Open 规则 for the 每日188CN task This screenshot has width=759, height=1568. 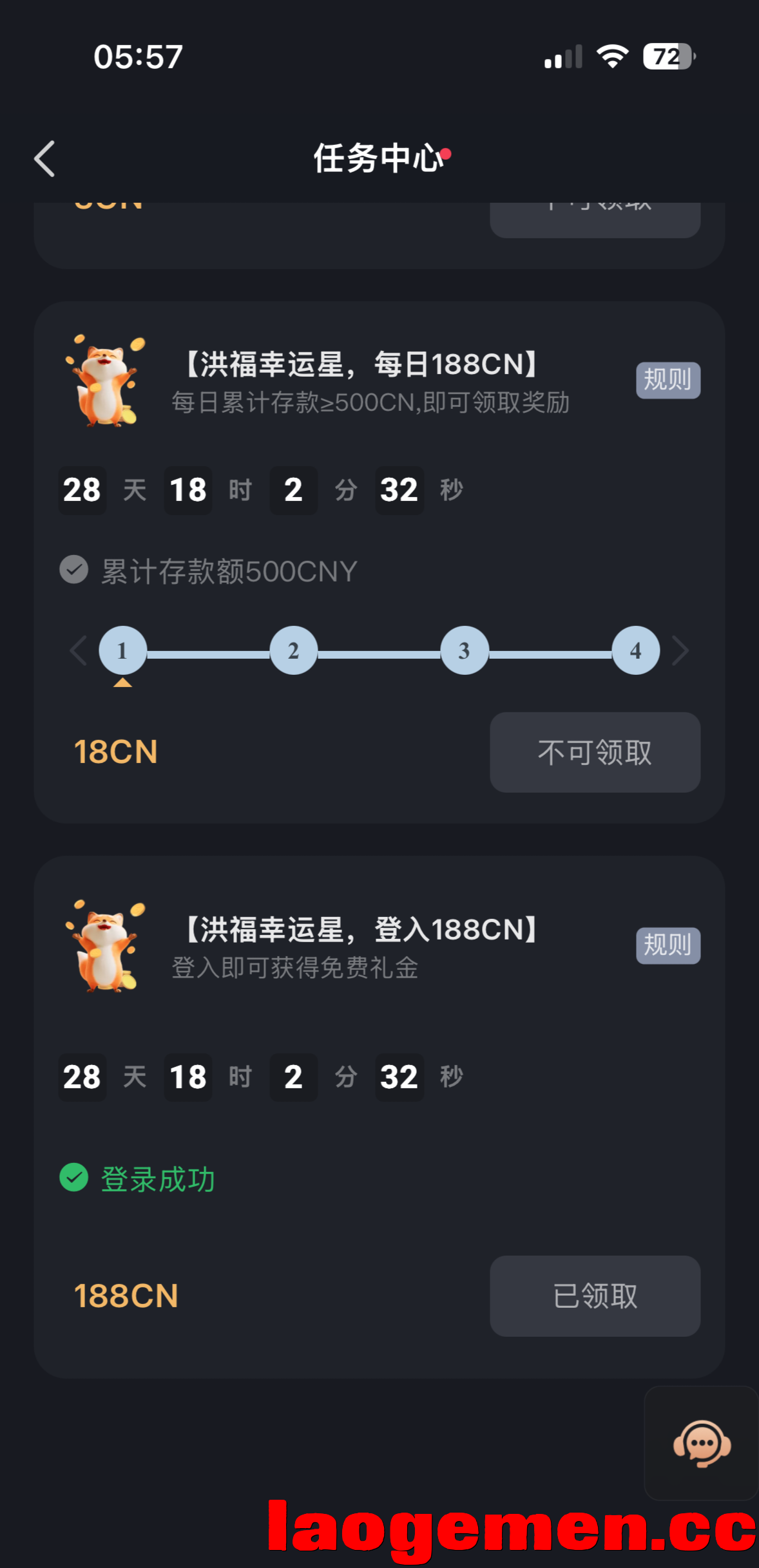click(x=668, y=380)
